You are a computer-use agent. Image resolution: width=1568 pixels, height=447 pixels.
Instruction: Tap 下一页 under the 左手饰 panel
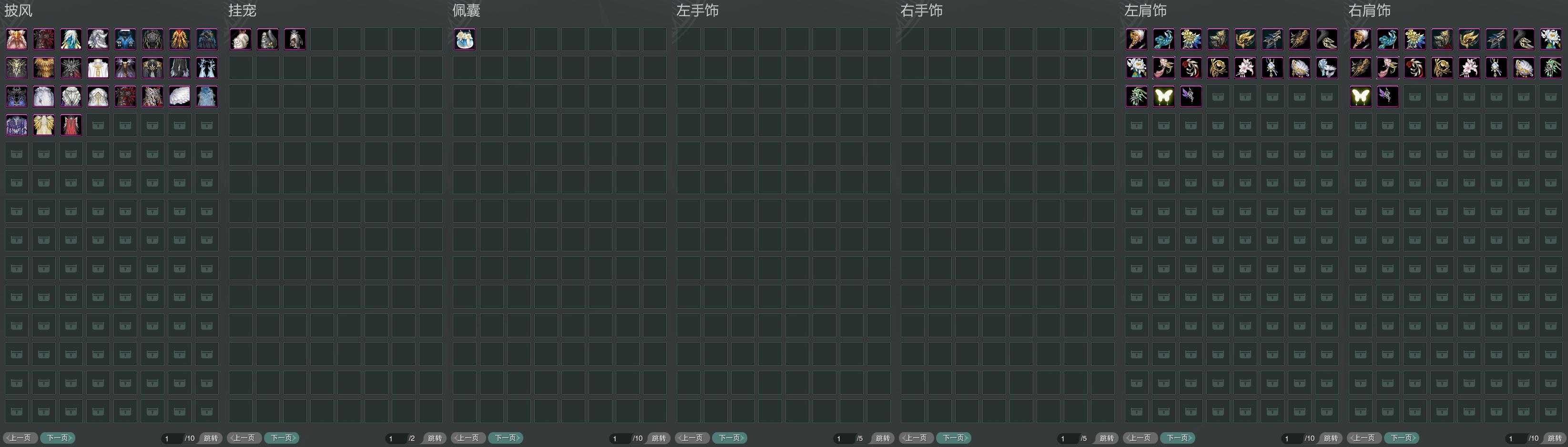tap(729, 438)
